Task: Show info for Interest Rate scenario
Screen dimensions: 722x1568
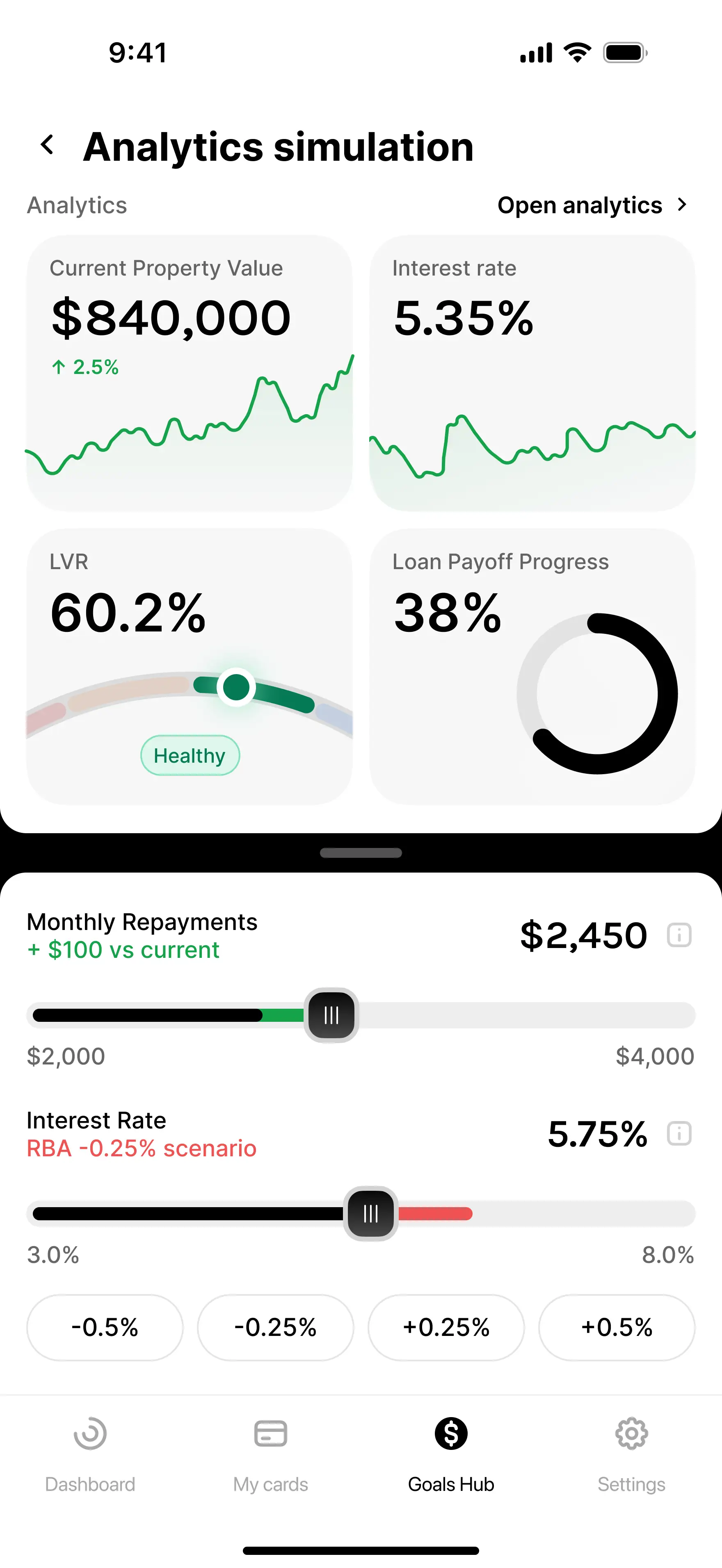Action: point(679,1133)
